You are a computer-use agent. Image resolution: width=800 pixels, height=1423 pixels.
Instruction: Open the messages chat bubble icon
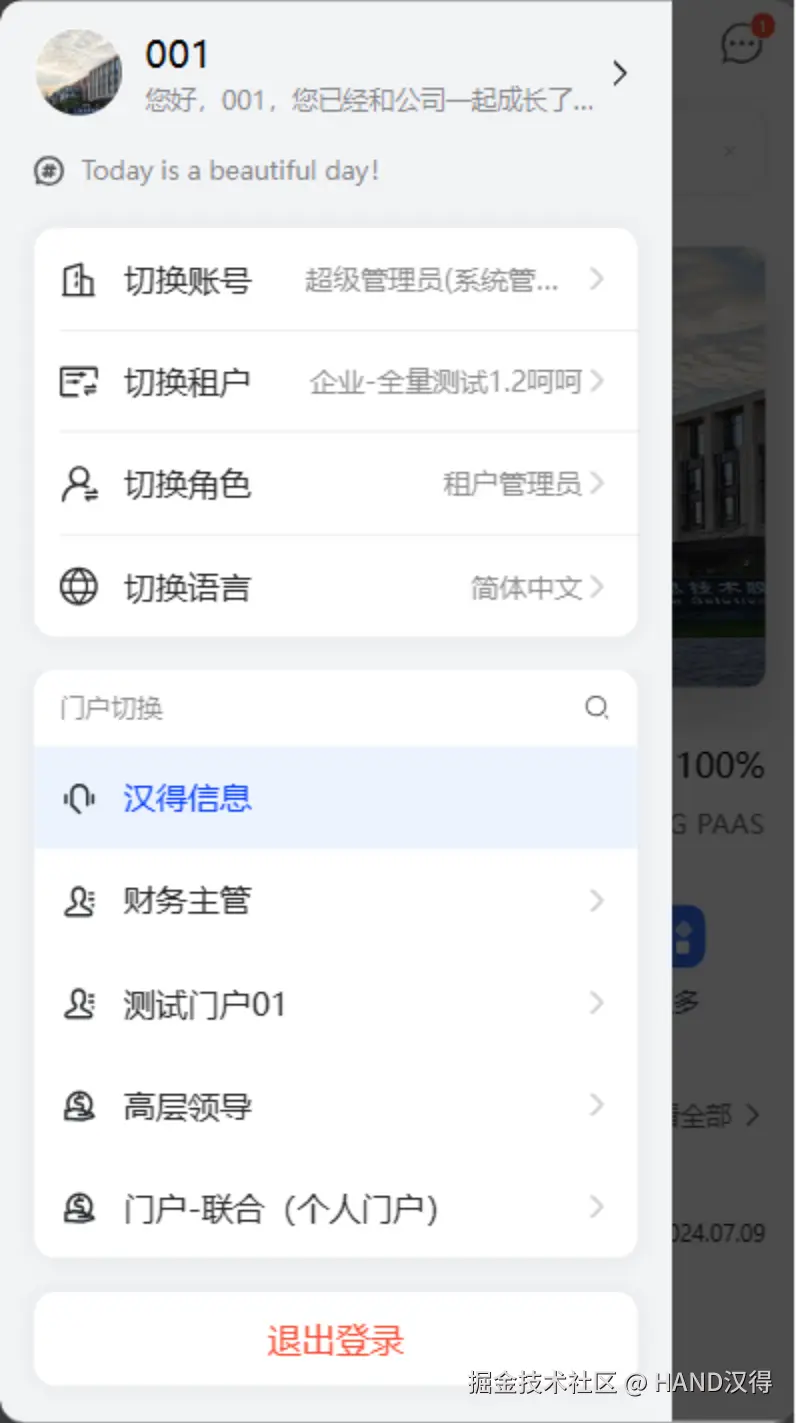click(x=741, y=45)
